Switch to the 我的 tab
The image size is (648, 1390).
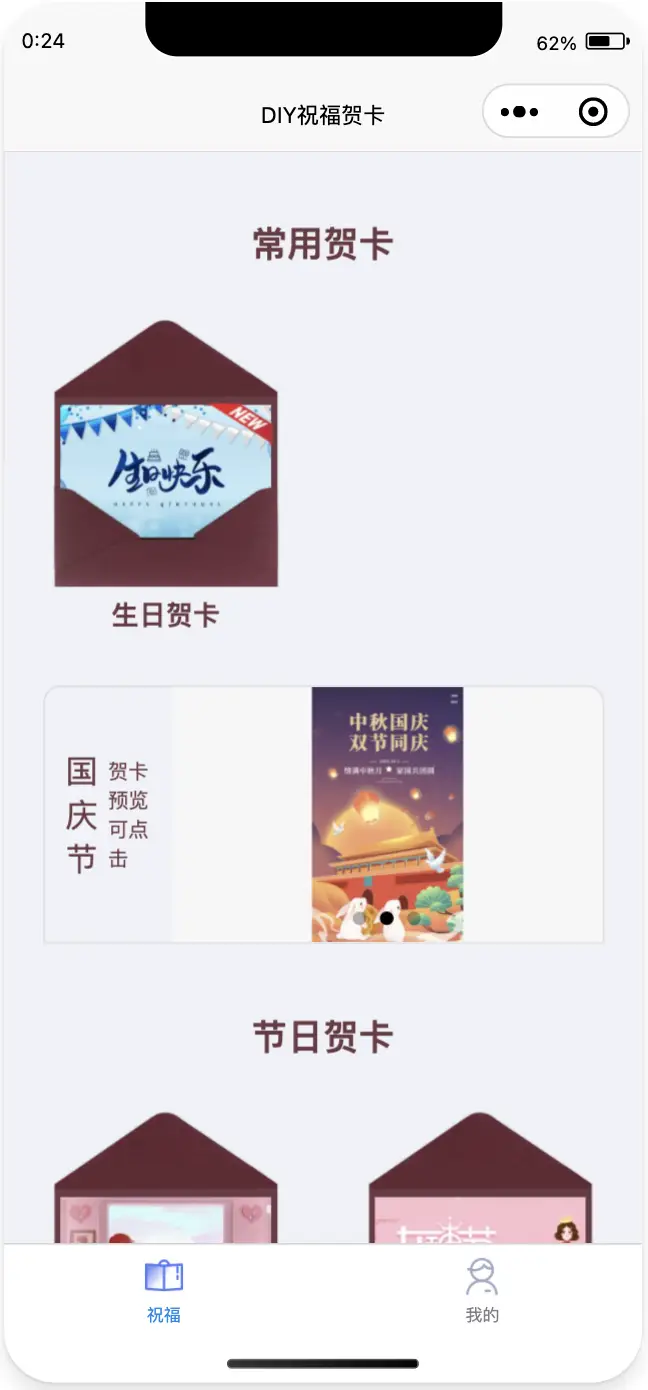pyautogui.click(x=482, y=1291)
